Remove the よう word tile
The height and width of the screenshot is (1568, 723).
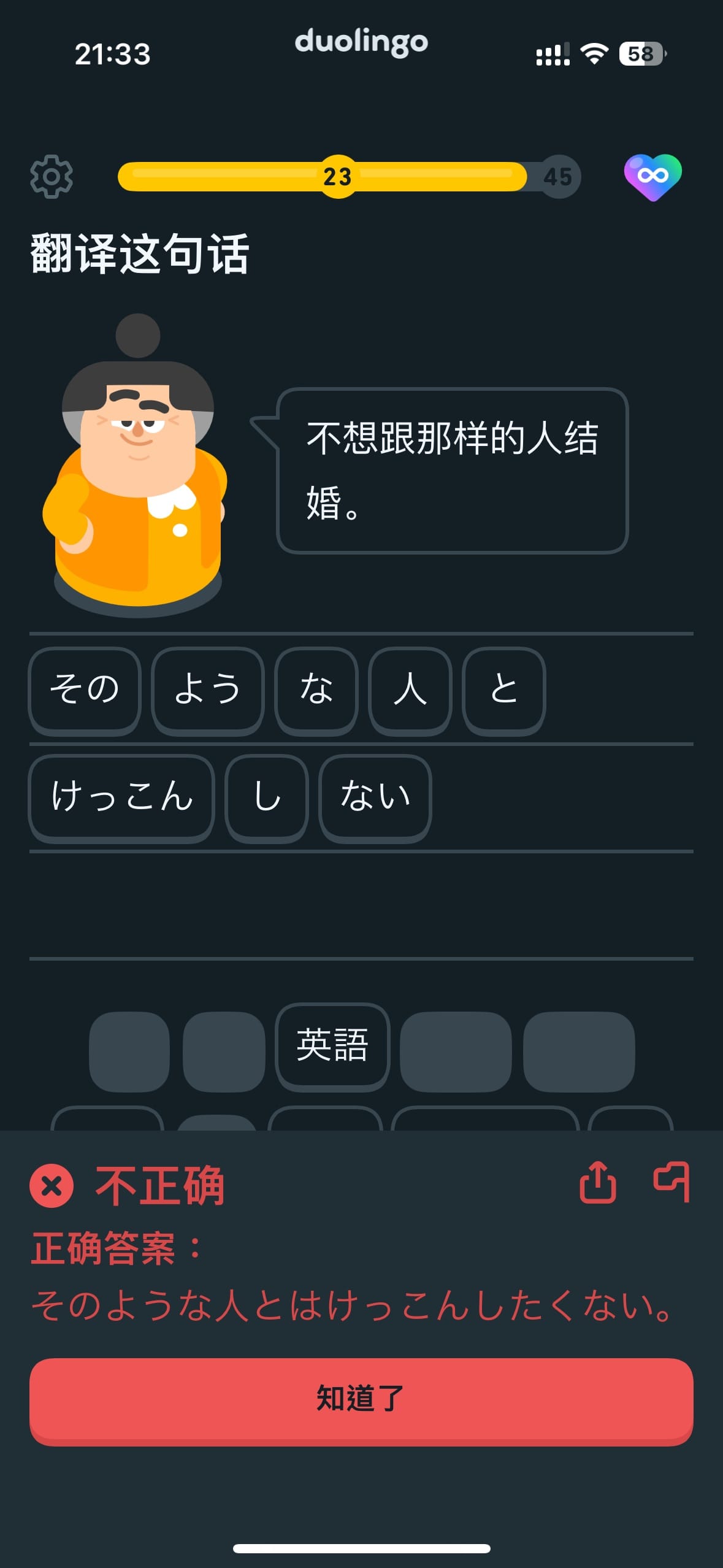207,690
